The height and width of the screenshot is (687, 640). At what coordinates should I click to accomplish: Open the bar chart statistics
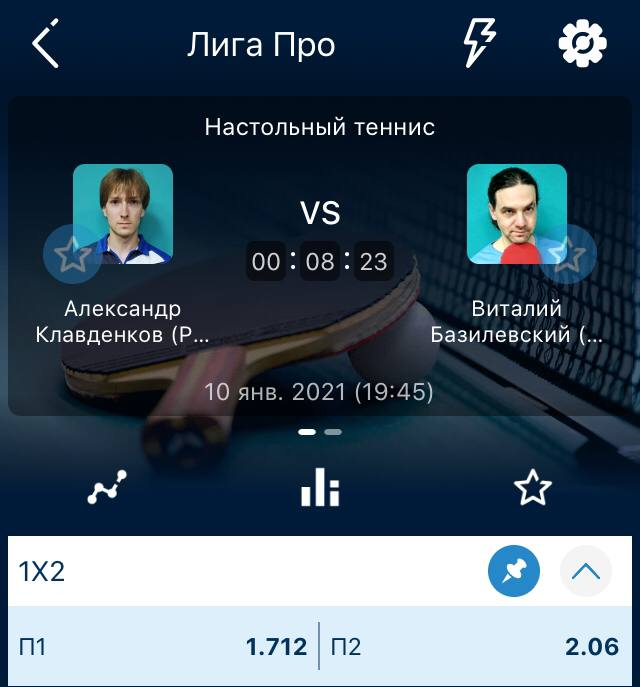point(320,487)
